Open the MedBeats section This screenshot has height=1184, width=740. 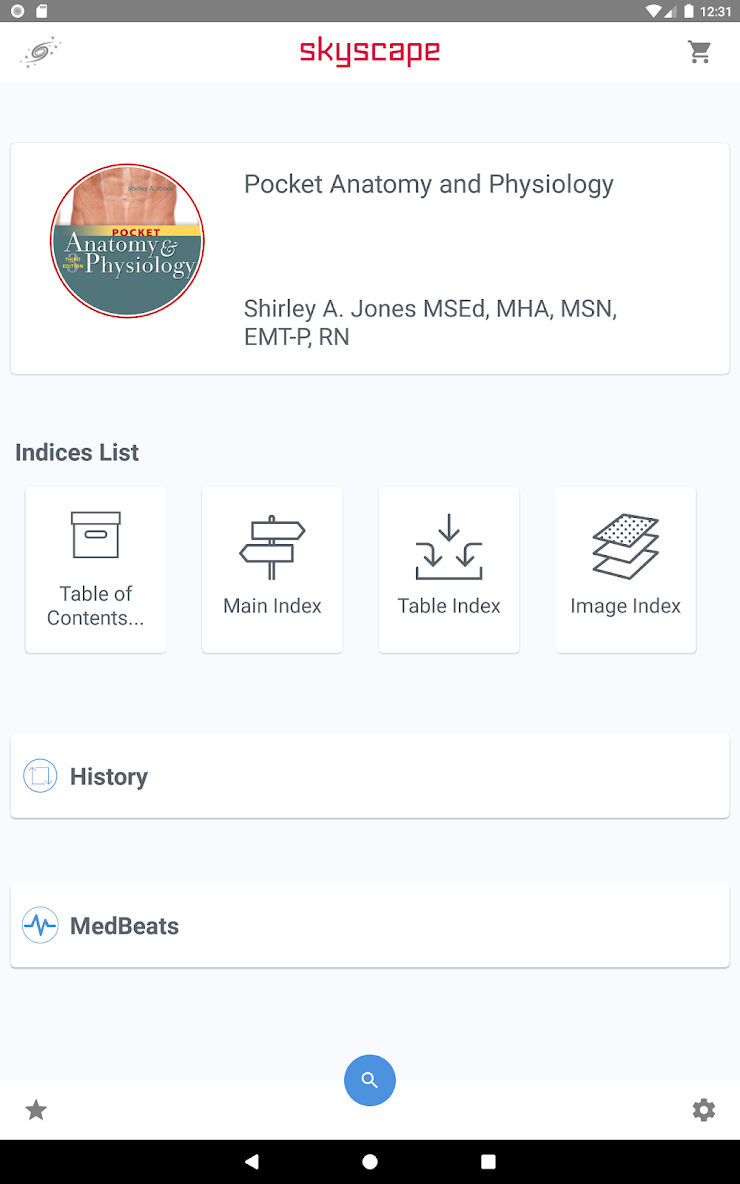(x=370, y=925)
